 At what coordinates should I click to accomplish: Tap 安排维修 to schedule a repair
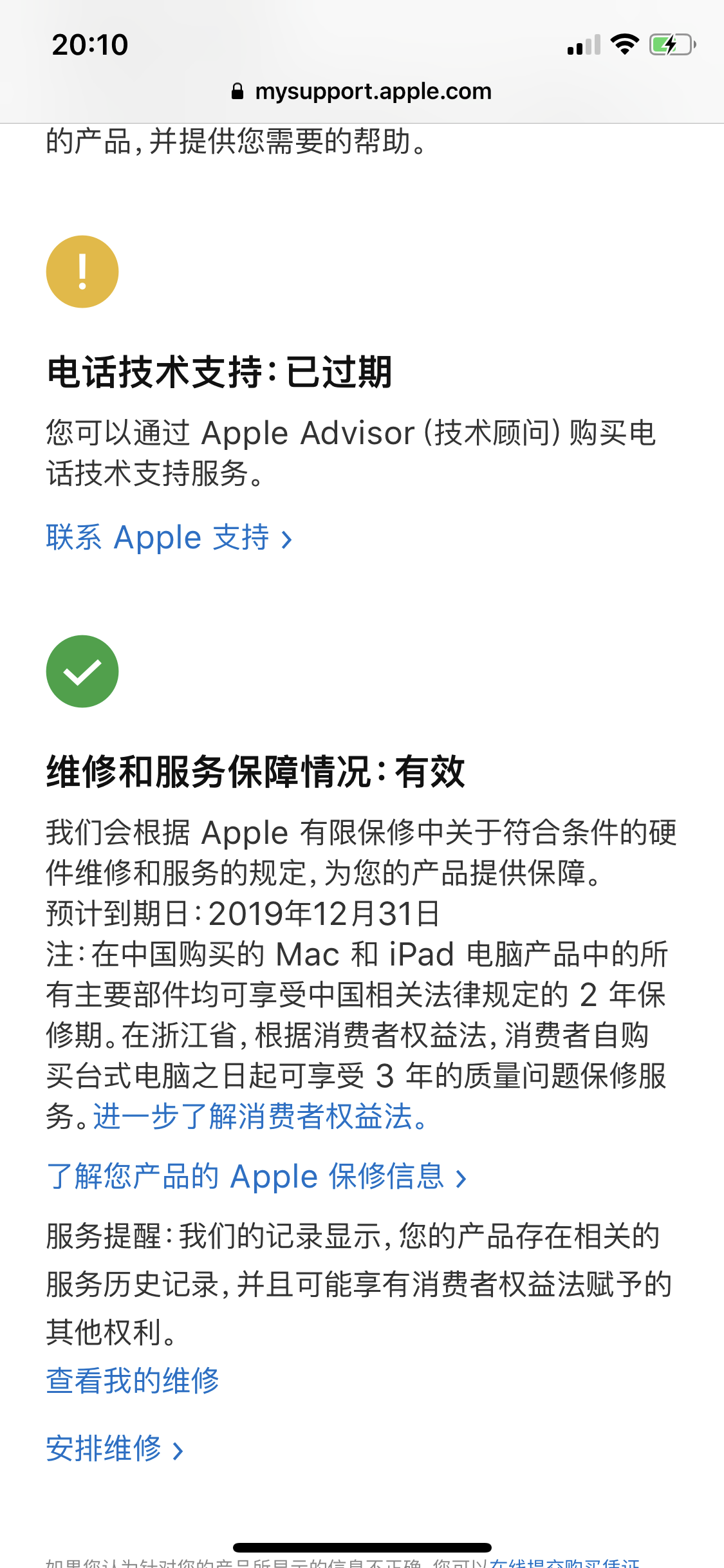click(x=115, y=1449)
